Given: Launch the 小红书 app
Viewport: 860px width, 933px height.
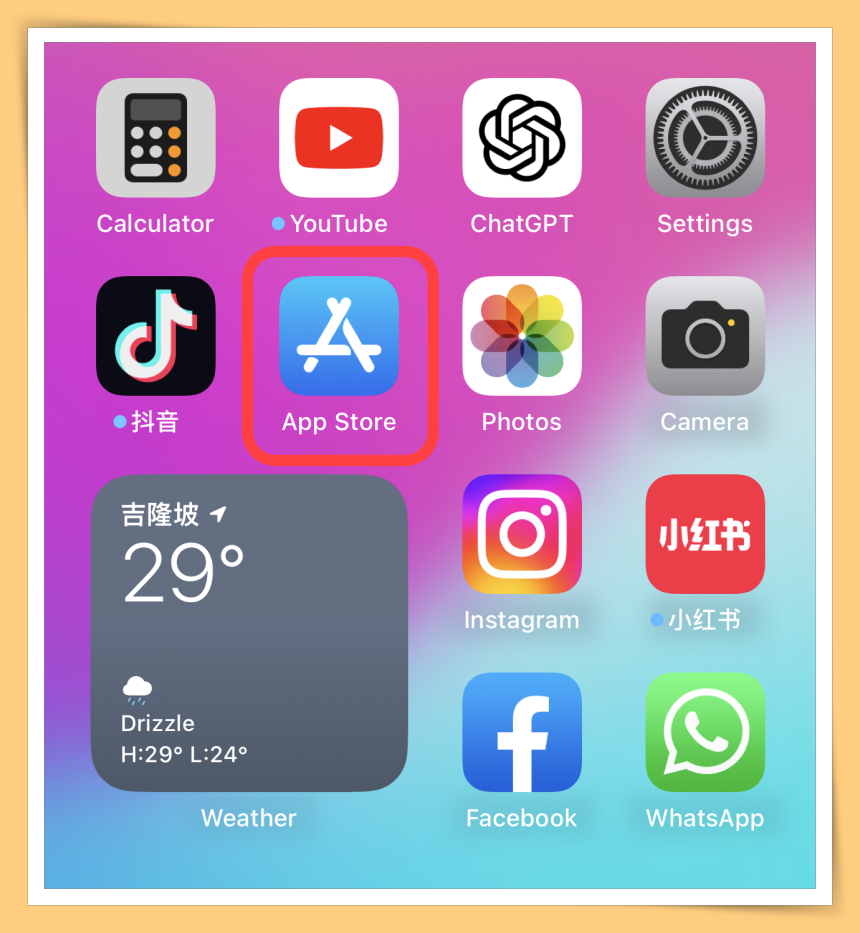Looking at the screenshot, I should pyautogui.click(x=705, y=534).
